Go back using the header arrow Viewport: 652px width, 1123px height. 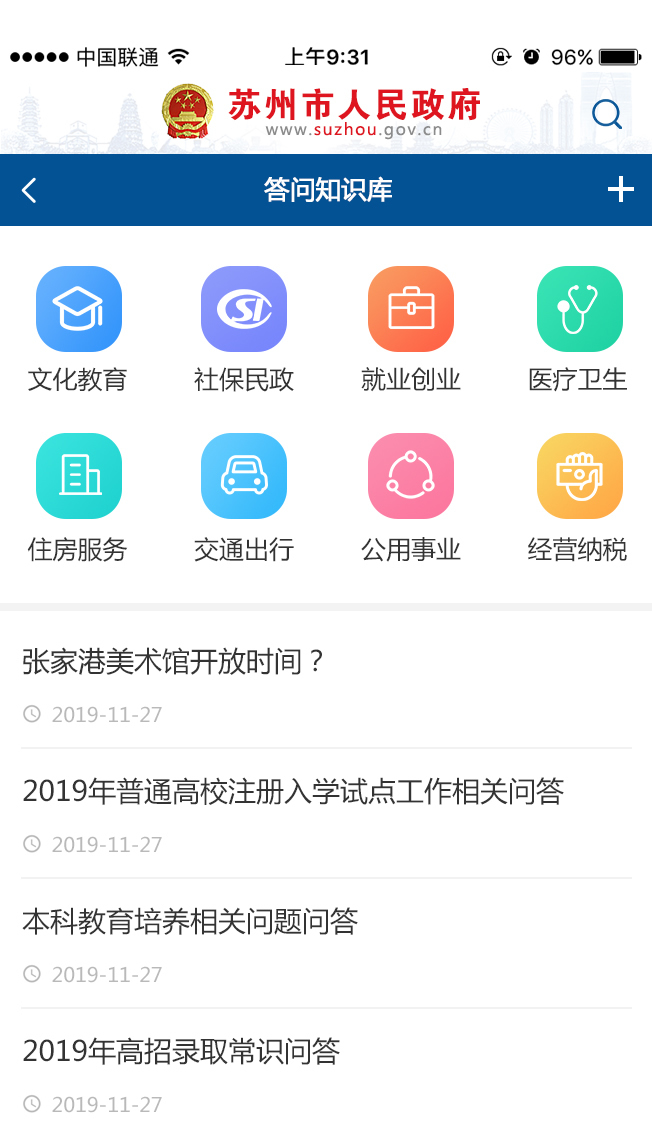(x=29, y=190)
